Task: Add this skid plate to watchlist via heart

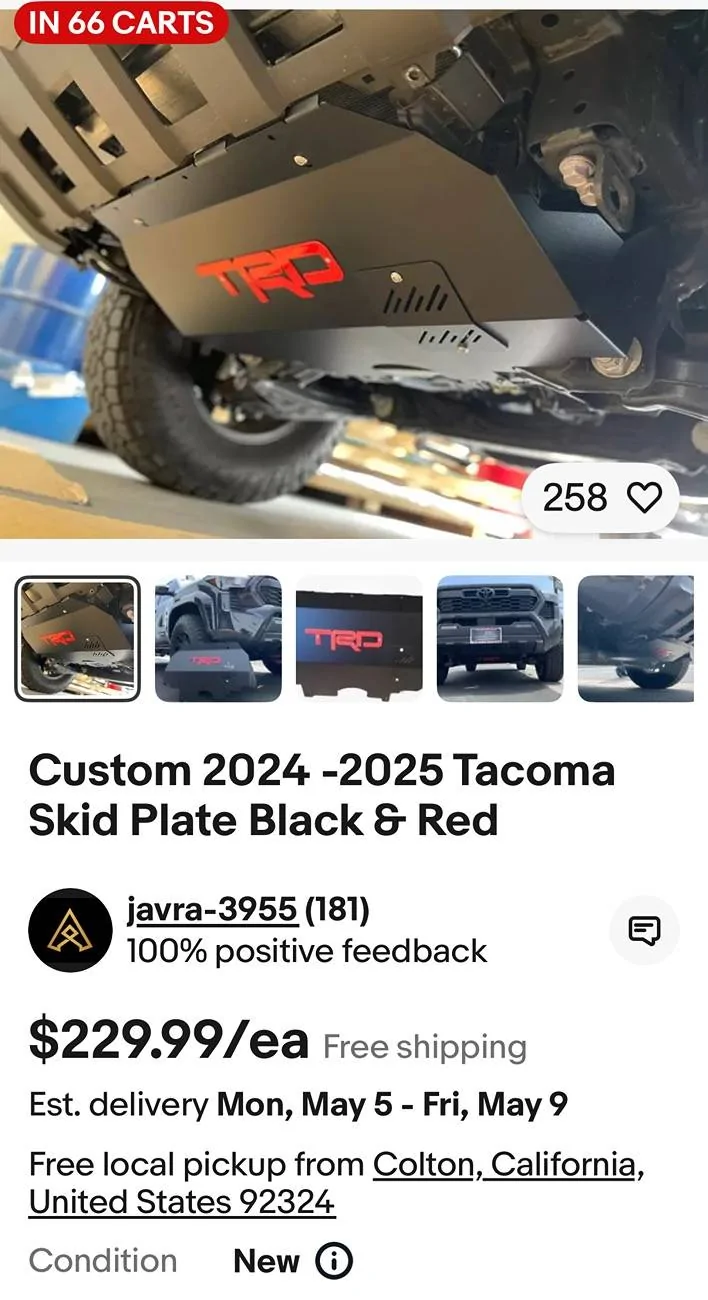Action: [x=644, y=497]
